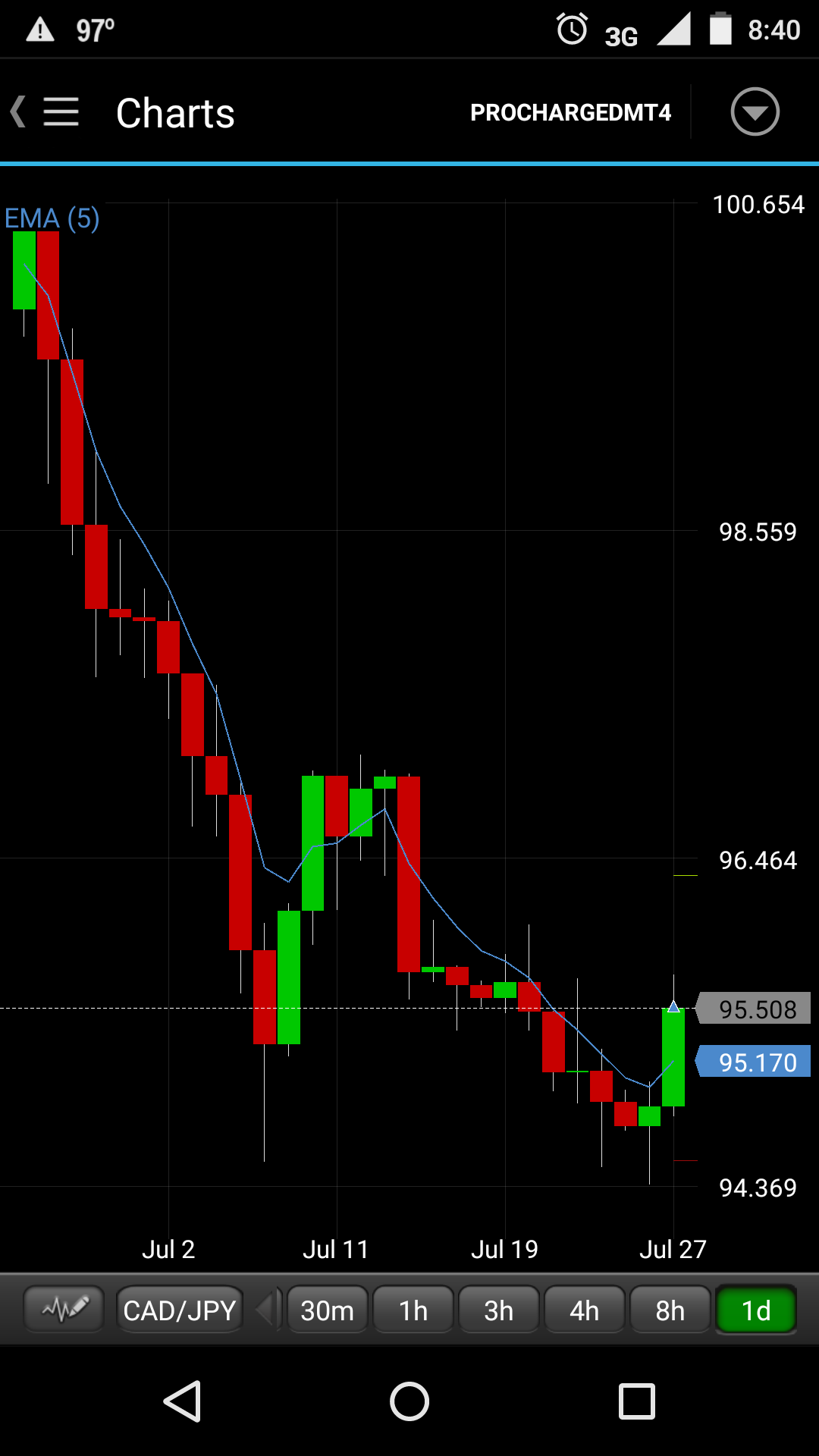Open the navigation drawer menu
Viewport: 819px width, 1456px height.
[x=59, y=112]
